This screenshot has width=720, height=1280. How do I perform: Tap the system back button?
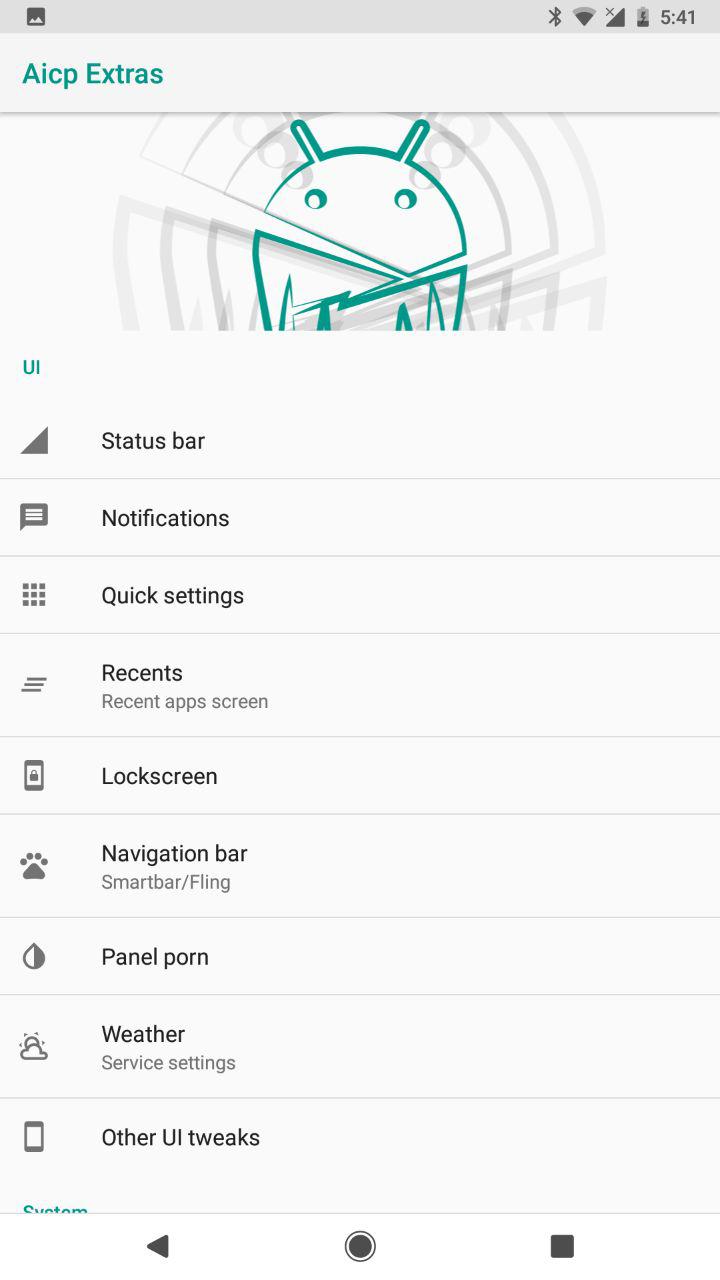pyautogui.click(x=158, y=1246)
